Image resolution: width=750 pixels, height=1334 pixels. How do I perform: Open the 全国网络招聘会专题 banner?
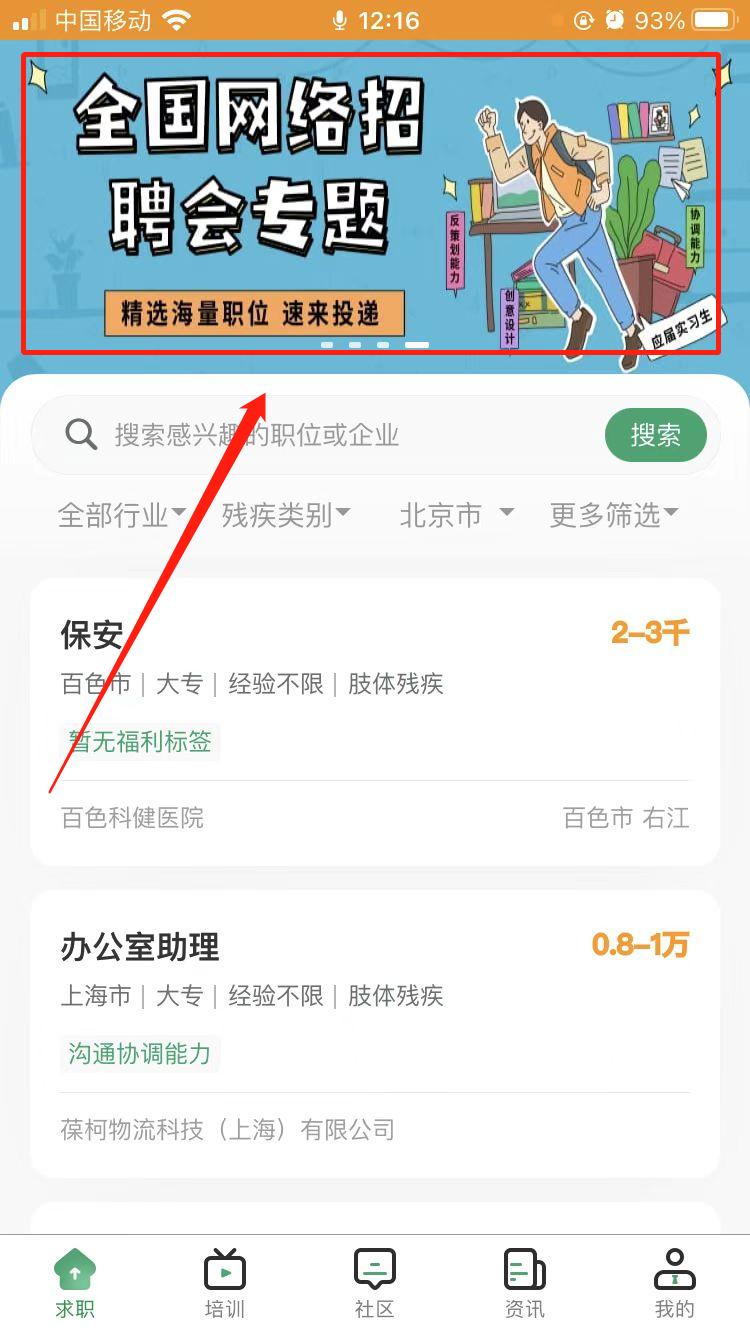375,200
